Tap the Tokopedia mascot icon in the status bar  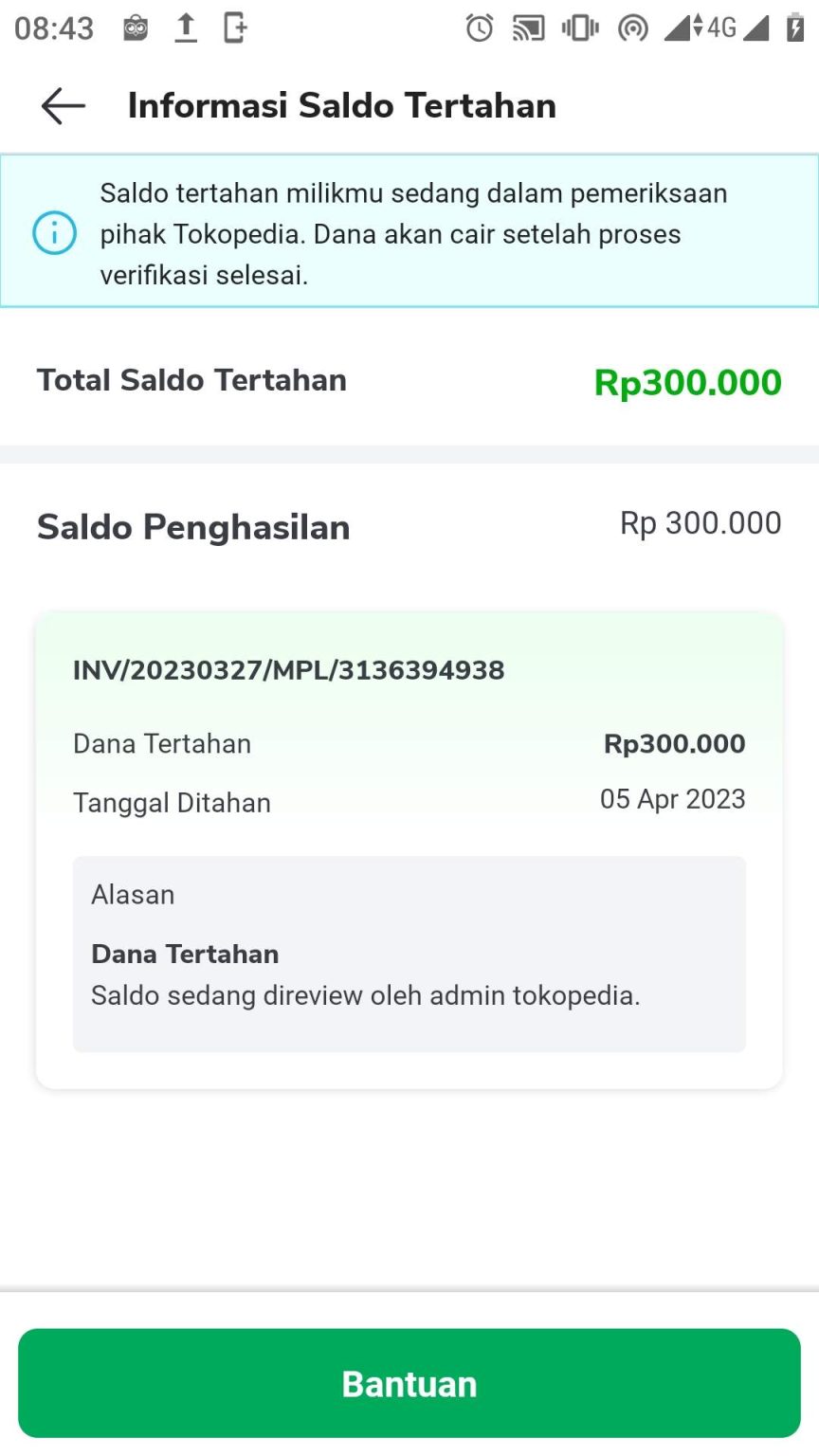(x=135, y=27)
